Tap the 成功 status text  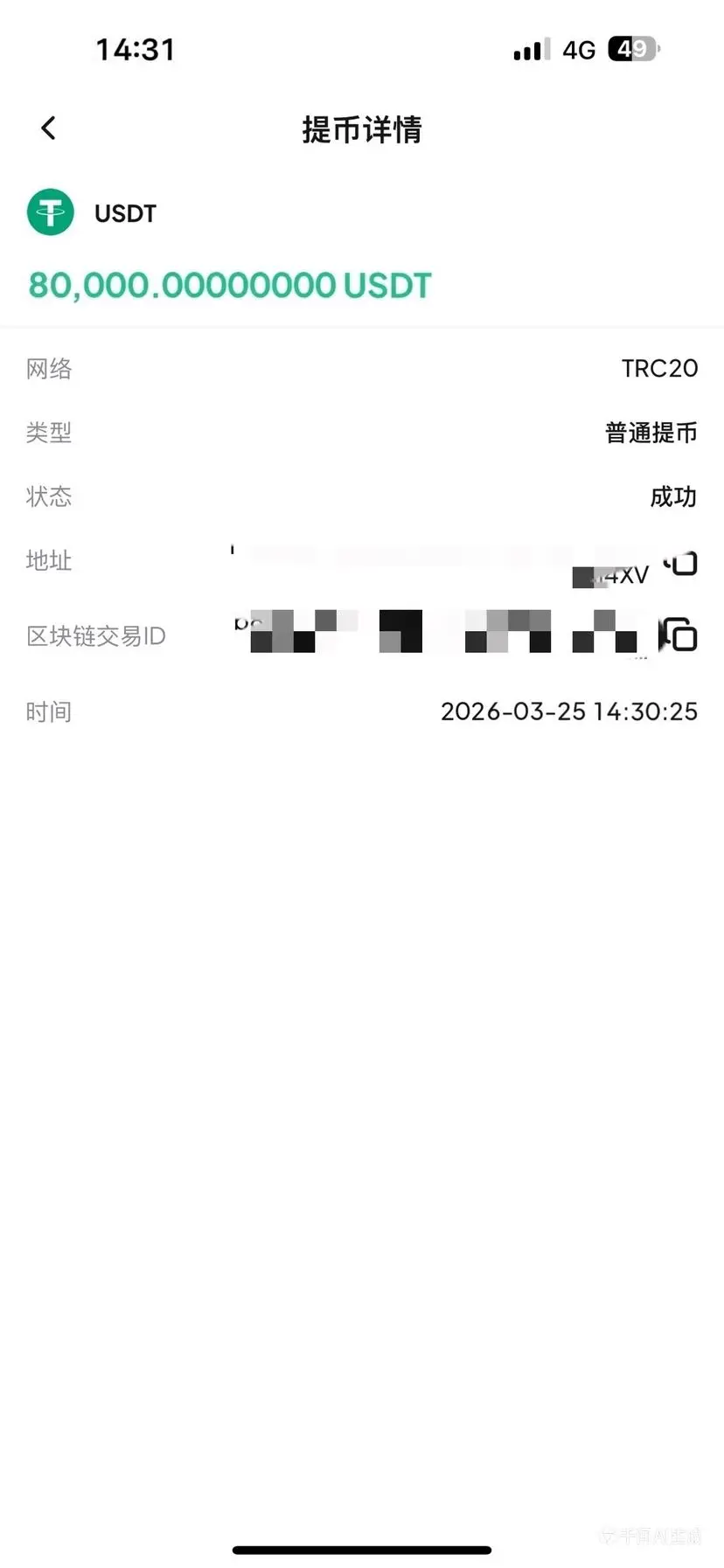(672, 496)
